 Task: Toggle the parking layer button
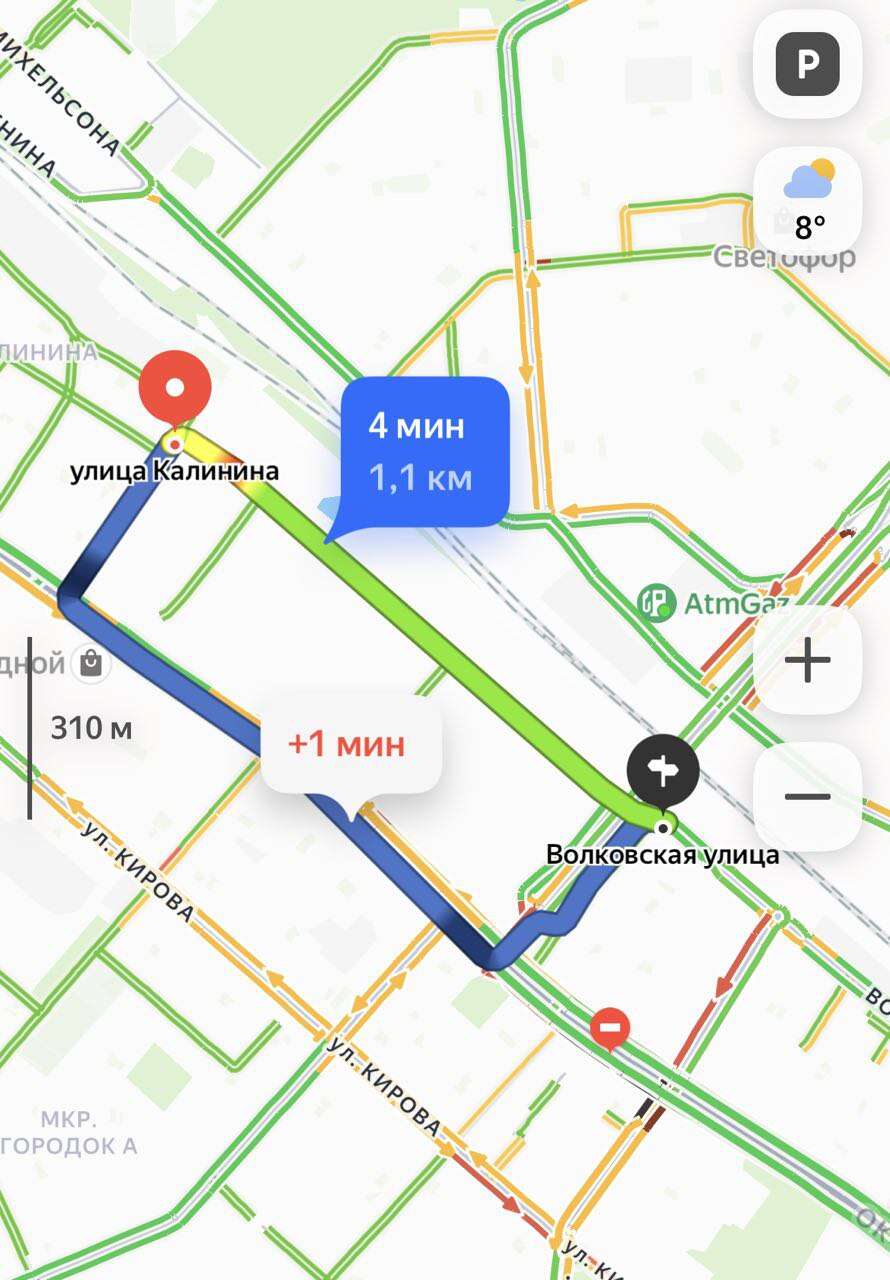click(807, 65)
